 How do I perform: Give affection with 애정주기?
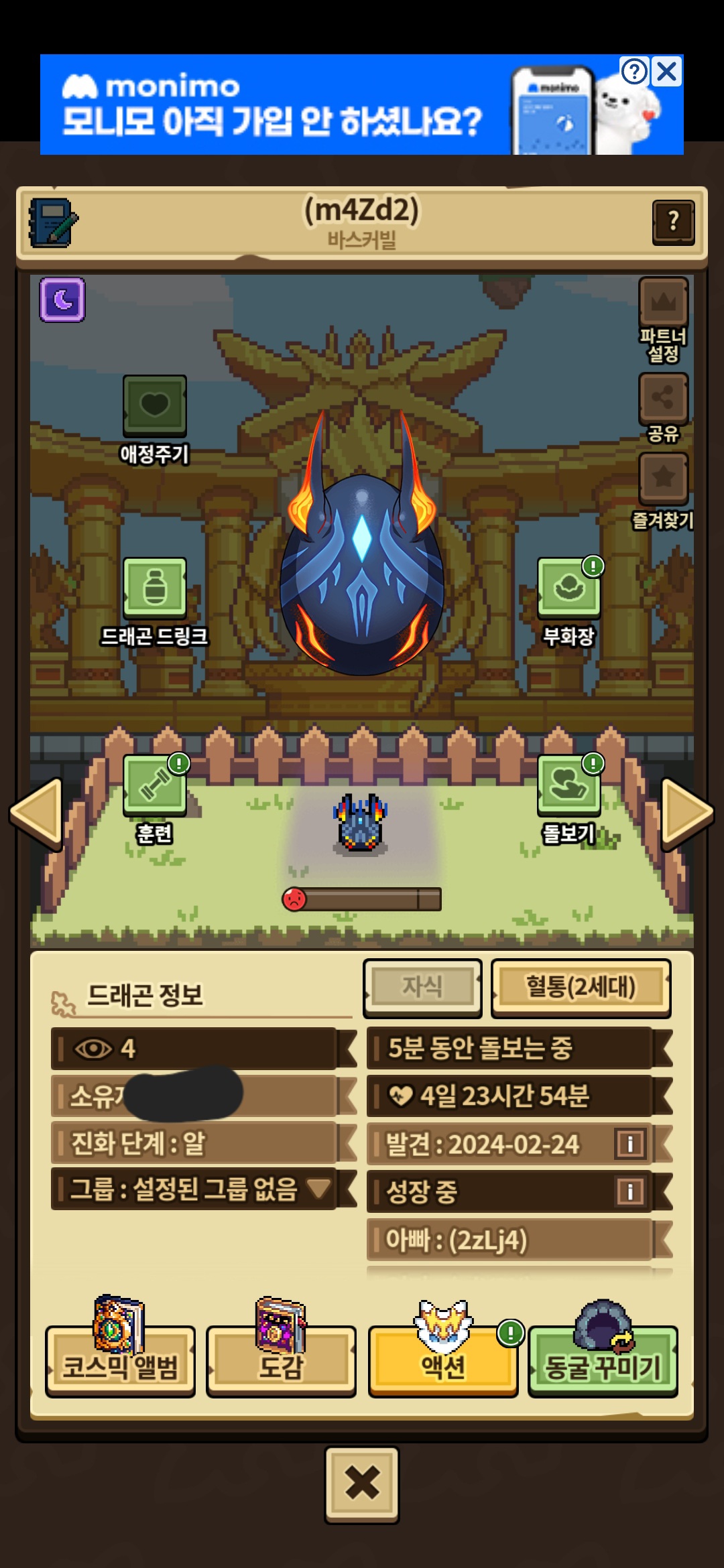click(x=154, y=419)
